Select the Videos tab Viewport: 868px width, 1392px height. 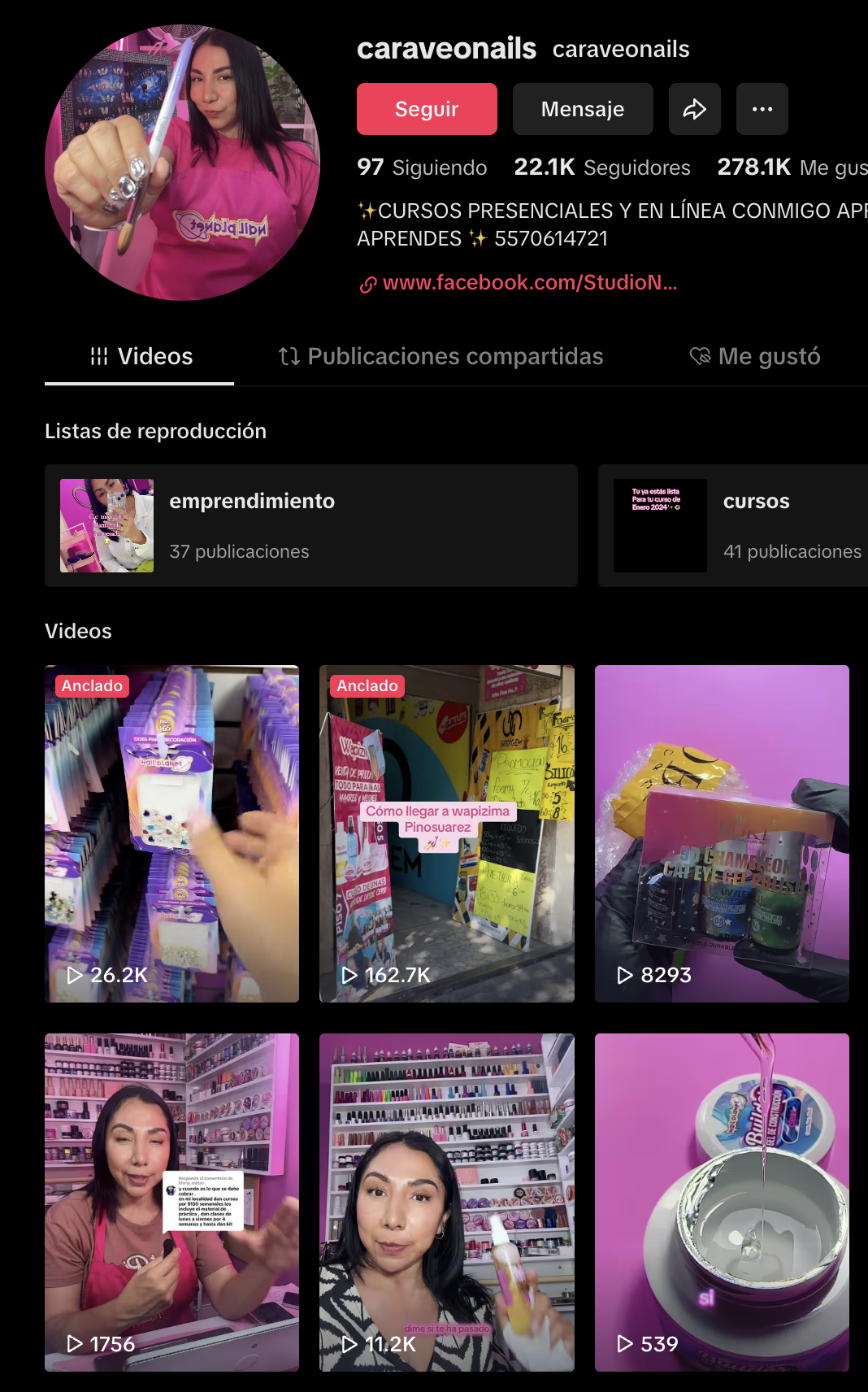[141, 356]
